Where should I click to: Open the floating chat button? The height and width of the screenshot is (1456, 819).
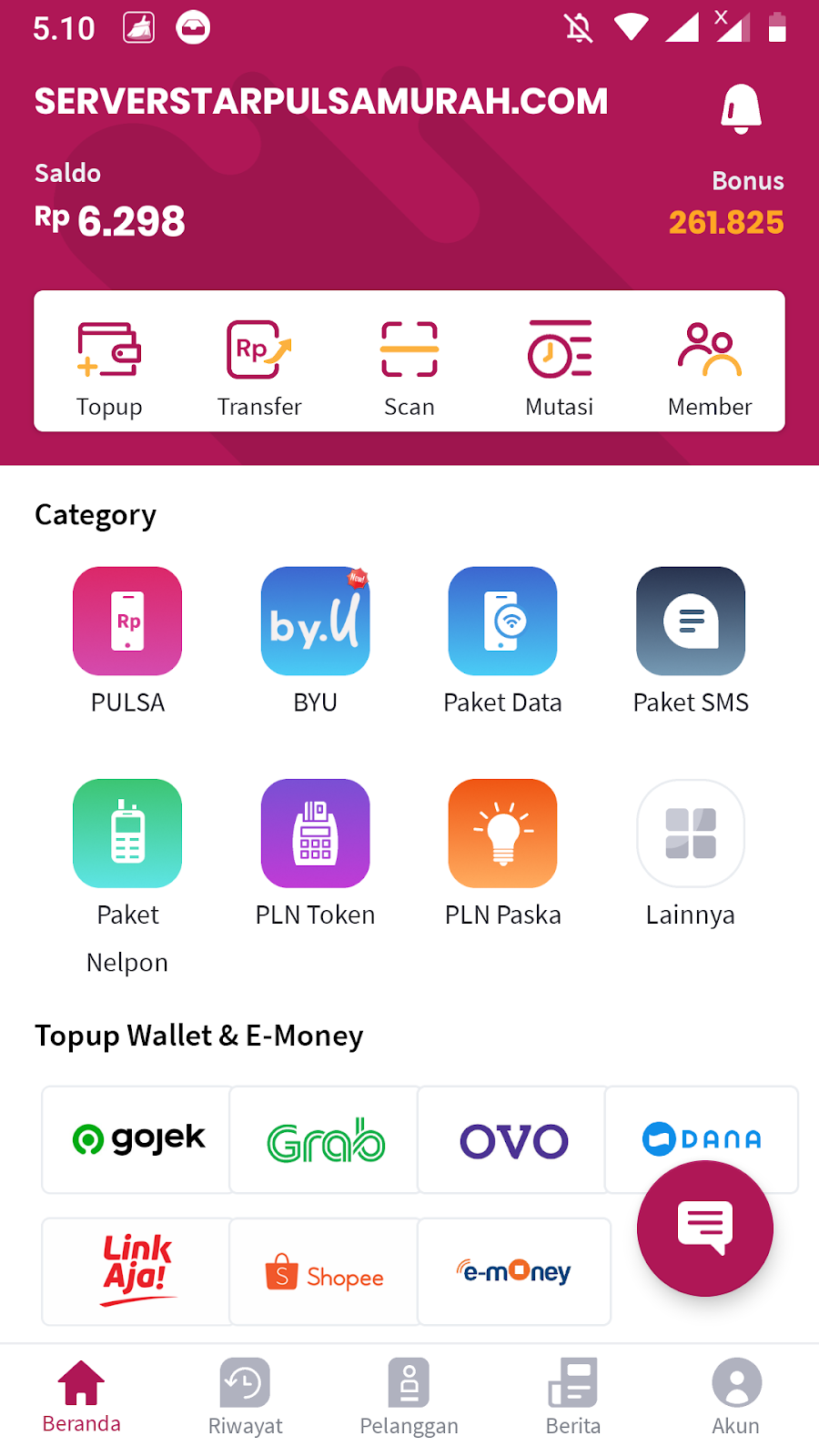tap(705, 1228)
